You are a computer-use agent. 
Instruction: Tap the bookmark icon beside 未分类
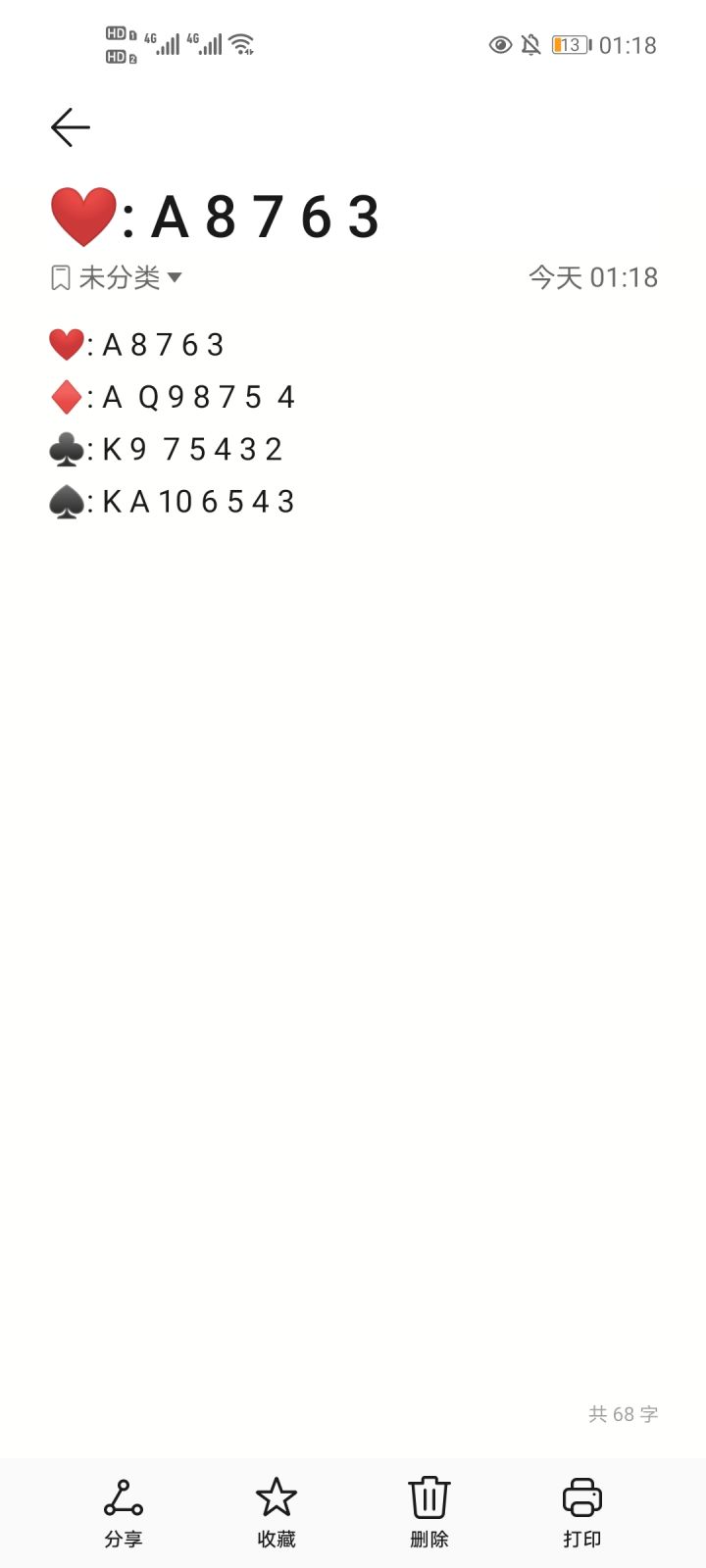coord(61,278)
